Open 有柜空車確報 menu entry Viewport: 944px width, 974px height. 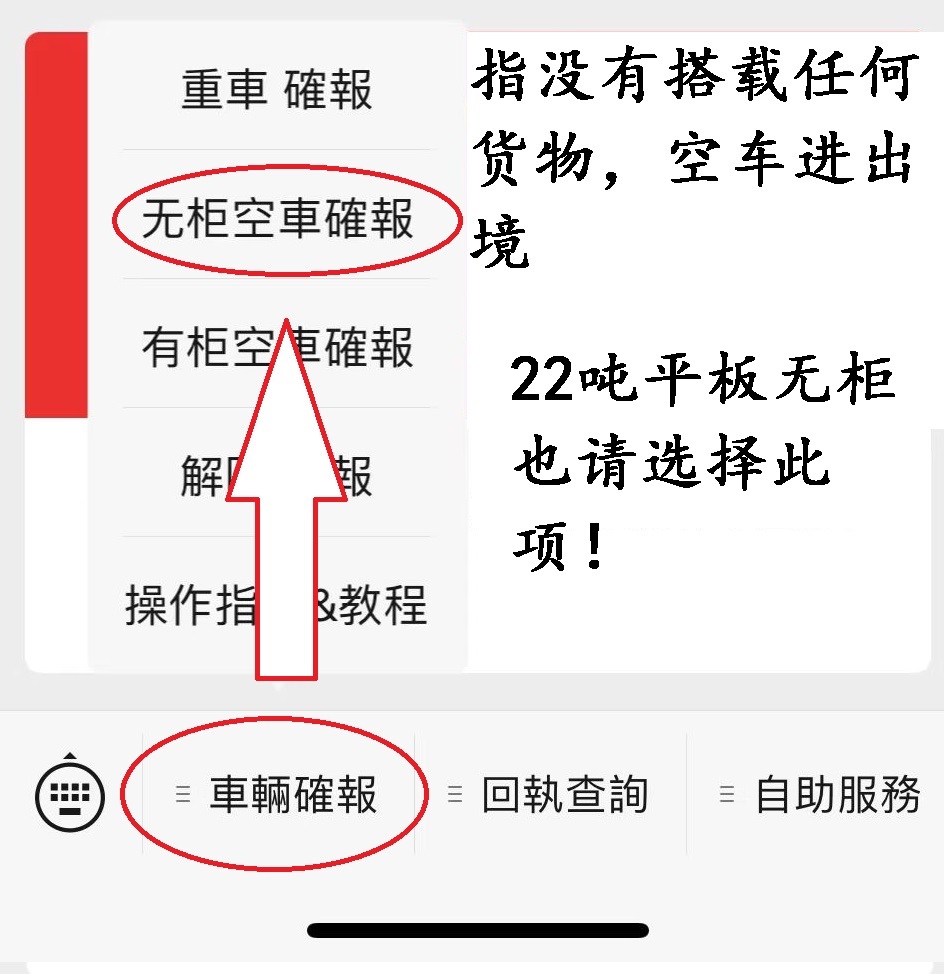point(277,348)
